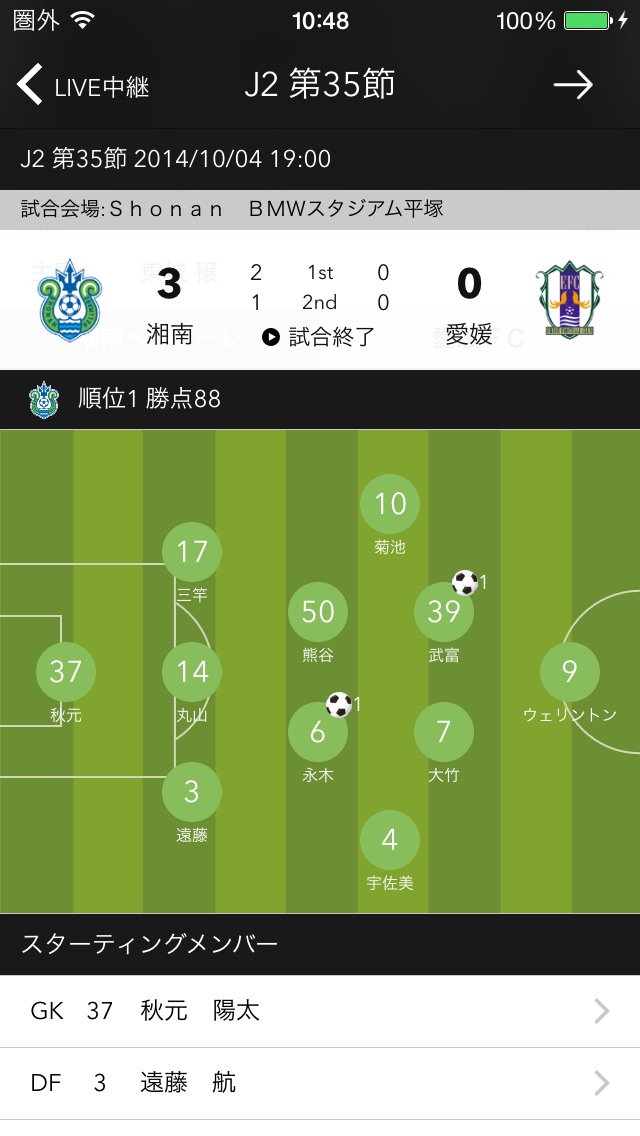Select player 10 菊池 on pitch
Viewport: 640px width, 1136px height.
click(390, 504)
